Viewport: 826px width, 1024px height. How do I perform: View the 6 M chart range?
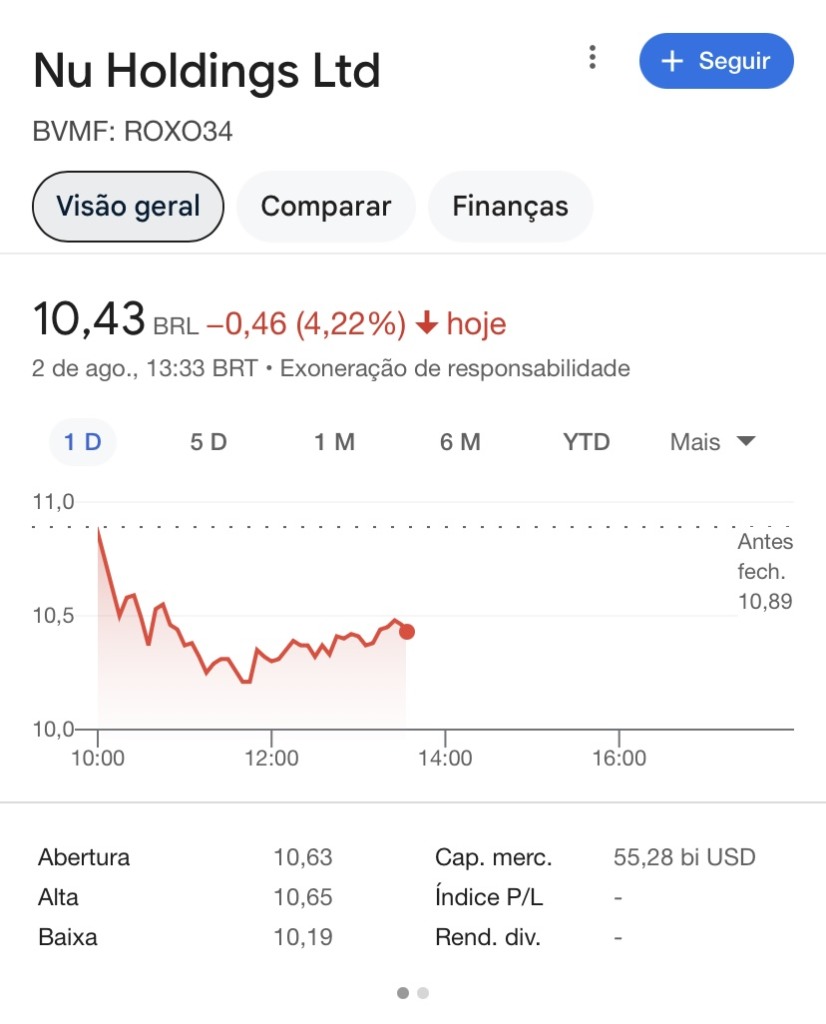pos(460,442)
